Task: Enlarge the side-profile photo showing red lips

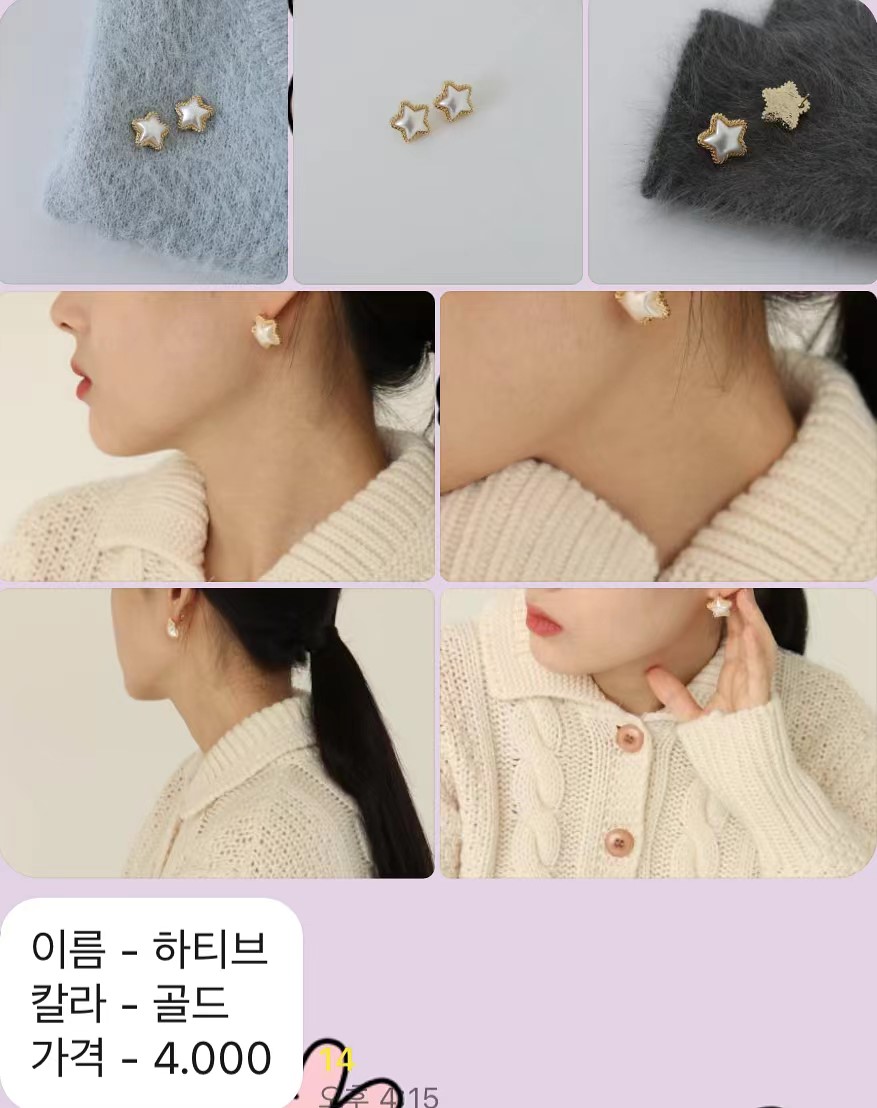Action: tap(217, 435)
